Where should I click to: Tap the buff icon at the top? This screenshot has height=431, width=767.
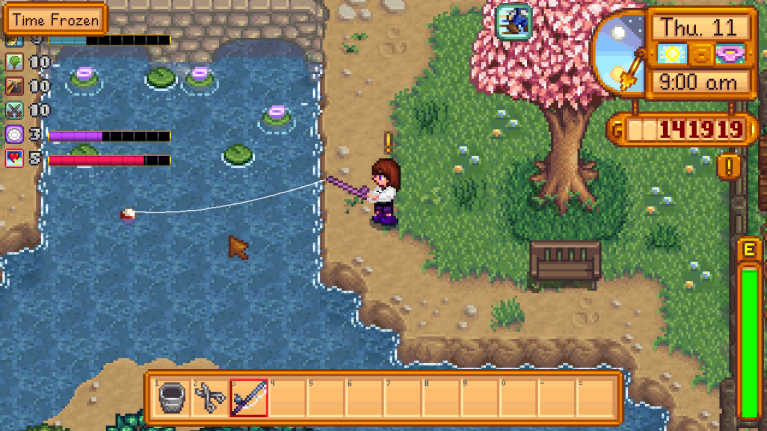pos(519,21)
